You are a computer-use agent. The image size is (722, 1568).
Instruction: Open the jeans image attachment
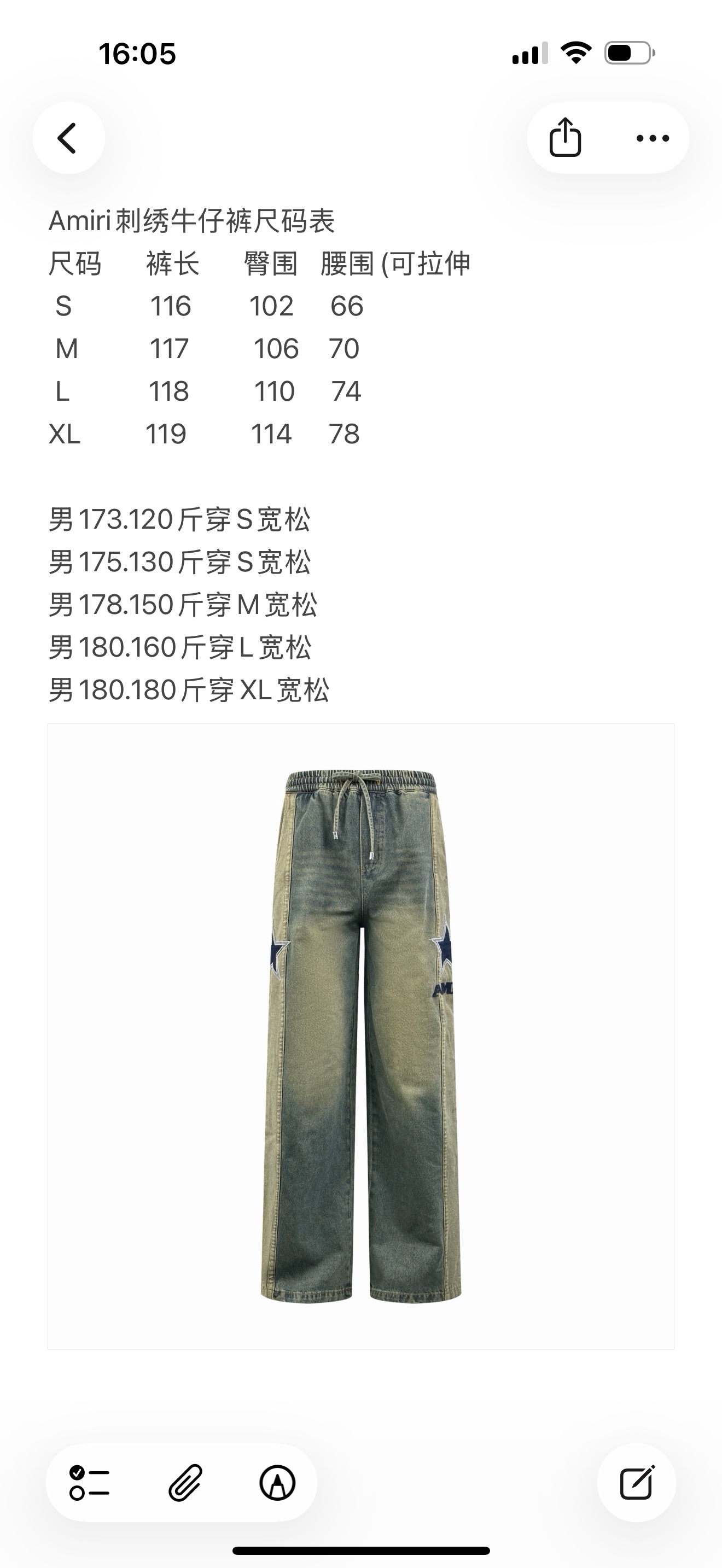[x=361, y=1036]
